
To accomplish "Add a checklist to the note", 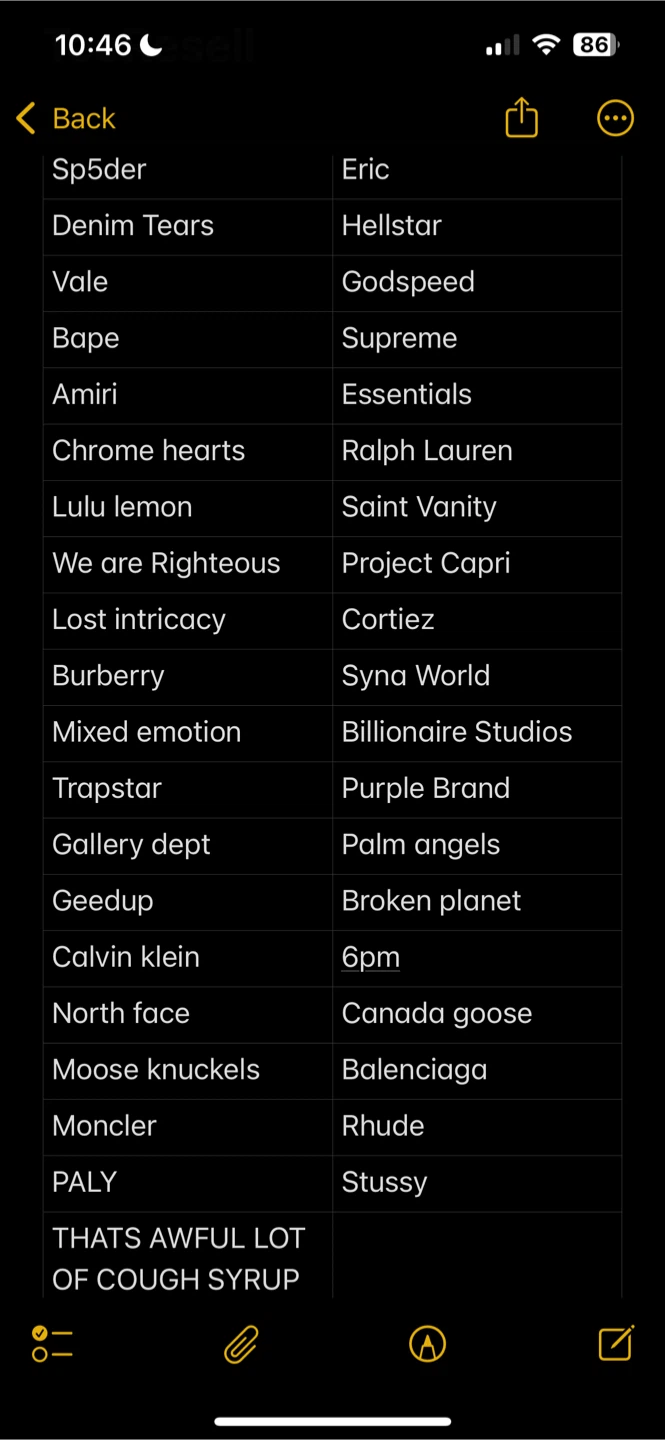I will (x=52, y=1344).
